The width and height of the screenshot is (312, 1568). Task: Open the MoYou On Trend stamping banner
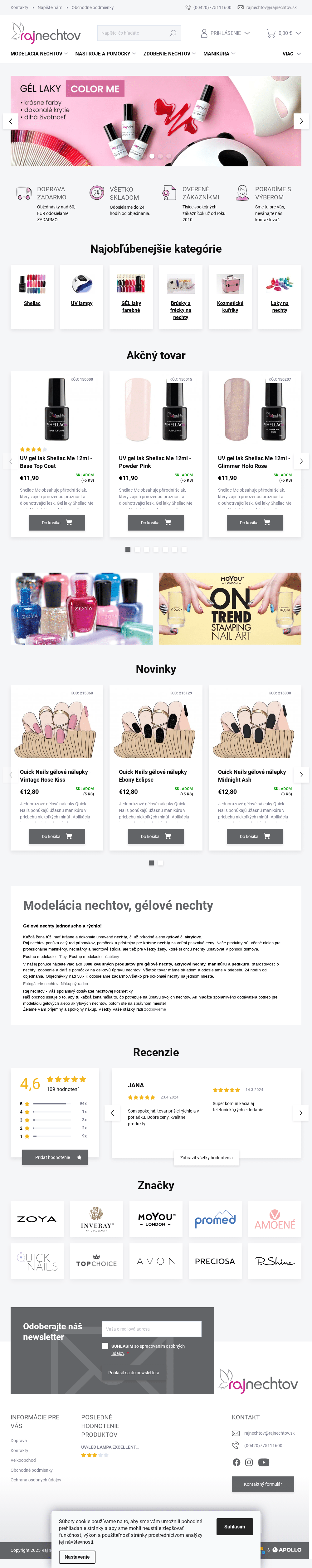[230, 608]
